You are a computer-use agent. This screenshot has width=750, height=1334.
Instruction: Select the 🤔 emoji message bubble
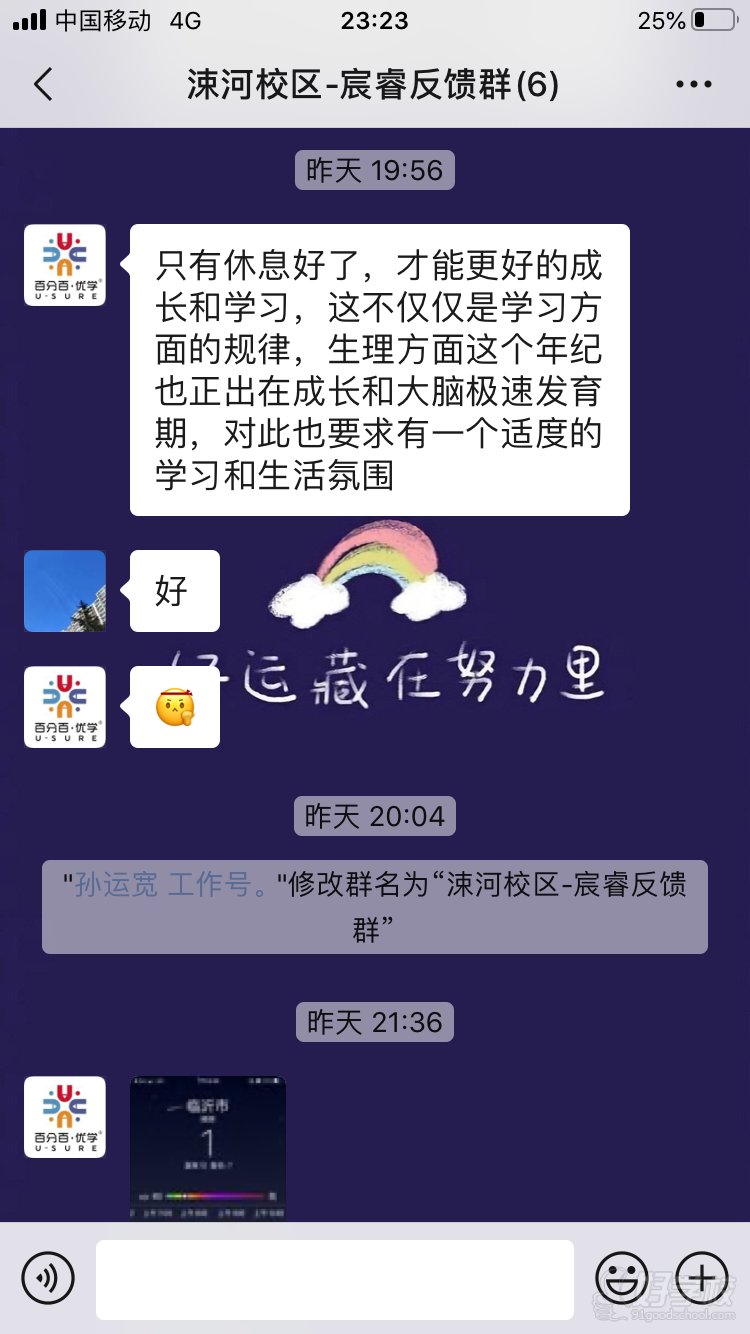click(175, 705)
